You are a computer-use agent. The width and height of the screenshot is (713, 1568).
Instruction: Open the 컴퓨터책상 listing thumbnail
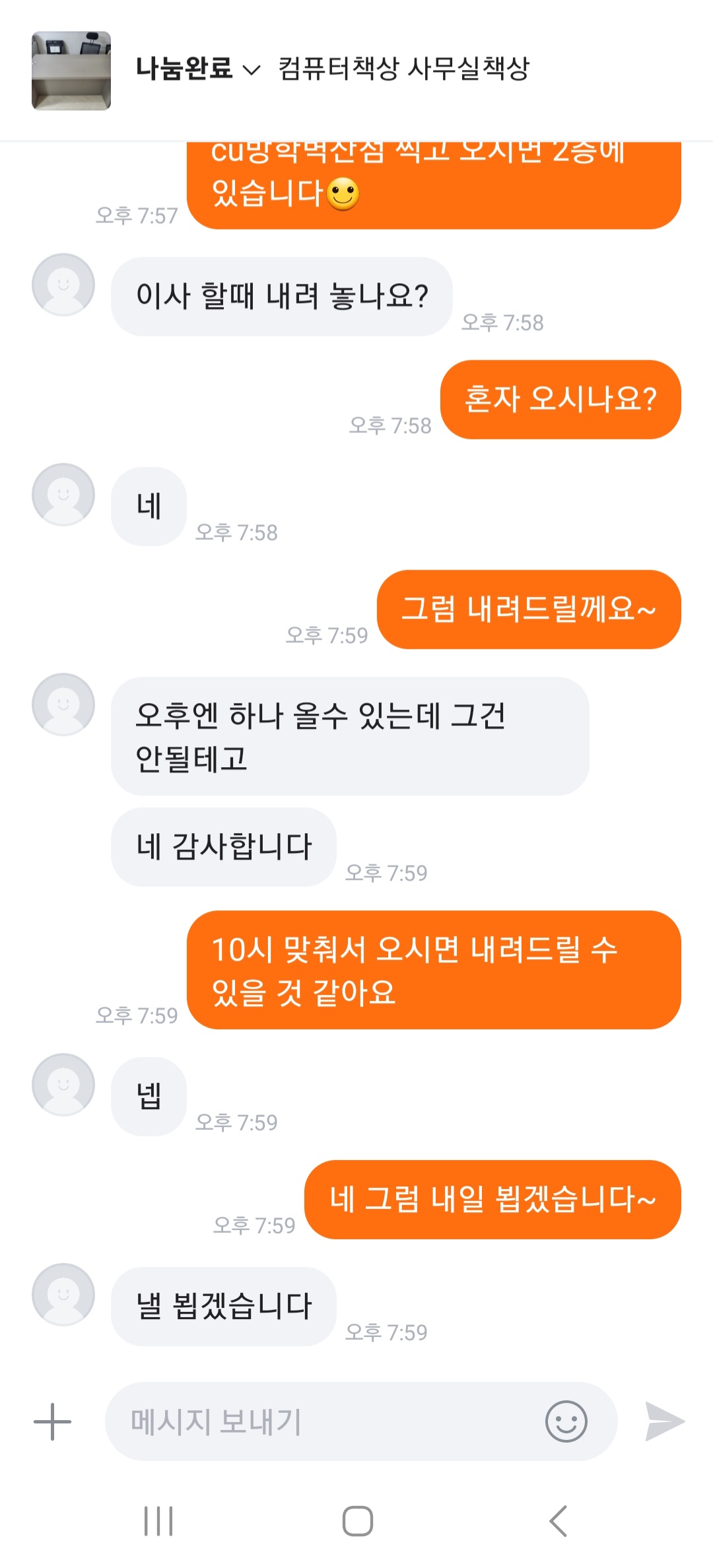tap(71, 70)
